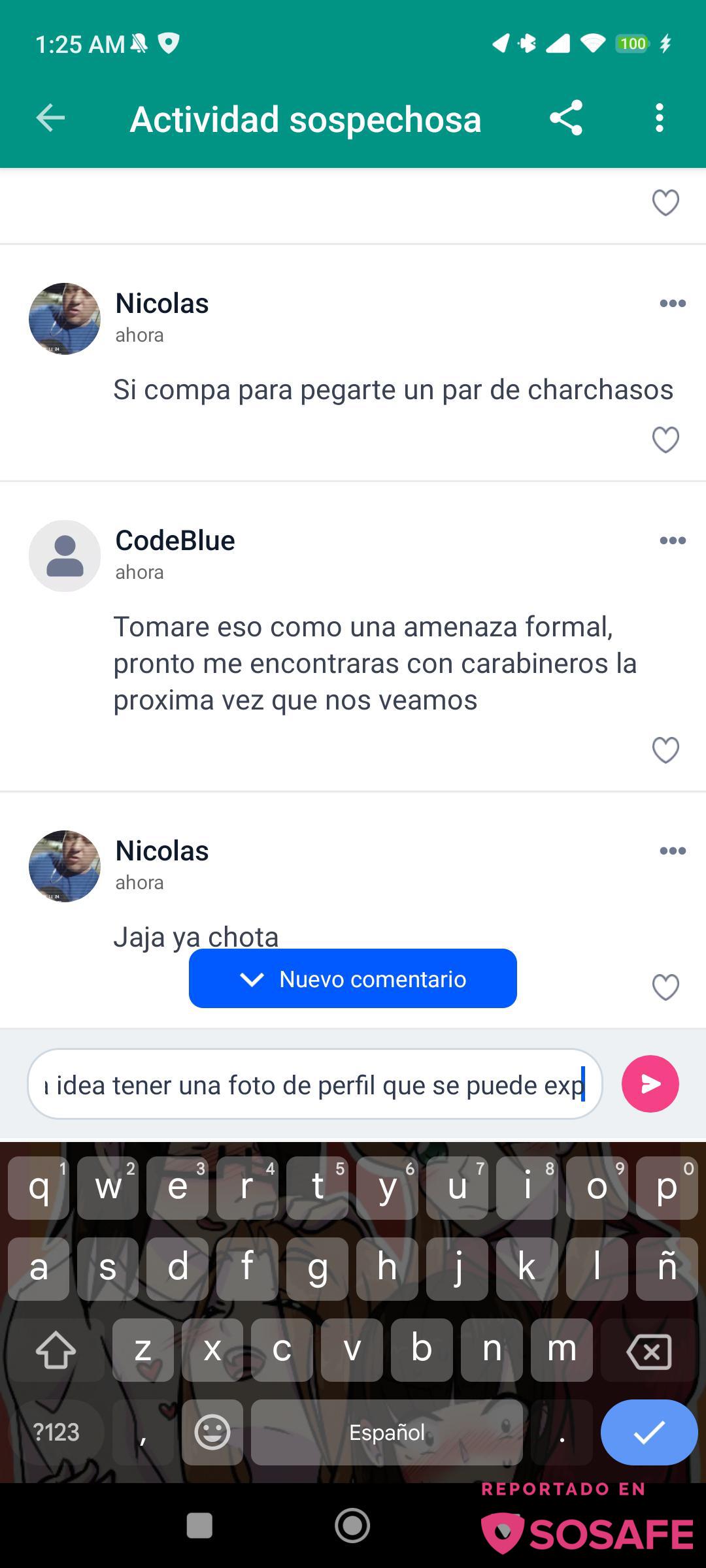Screen dimensions: 706x1568
Task: Open options for Nicolas's charchasos comment
Action: click(x=673, y=303)
